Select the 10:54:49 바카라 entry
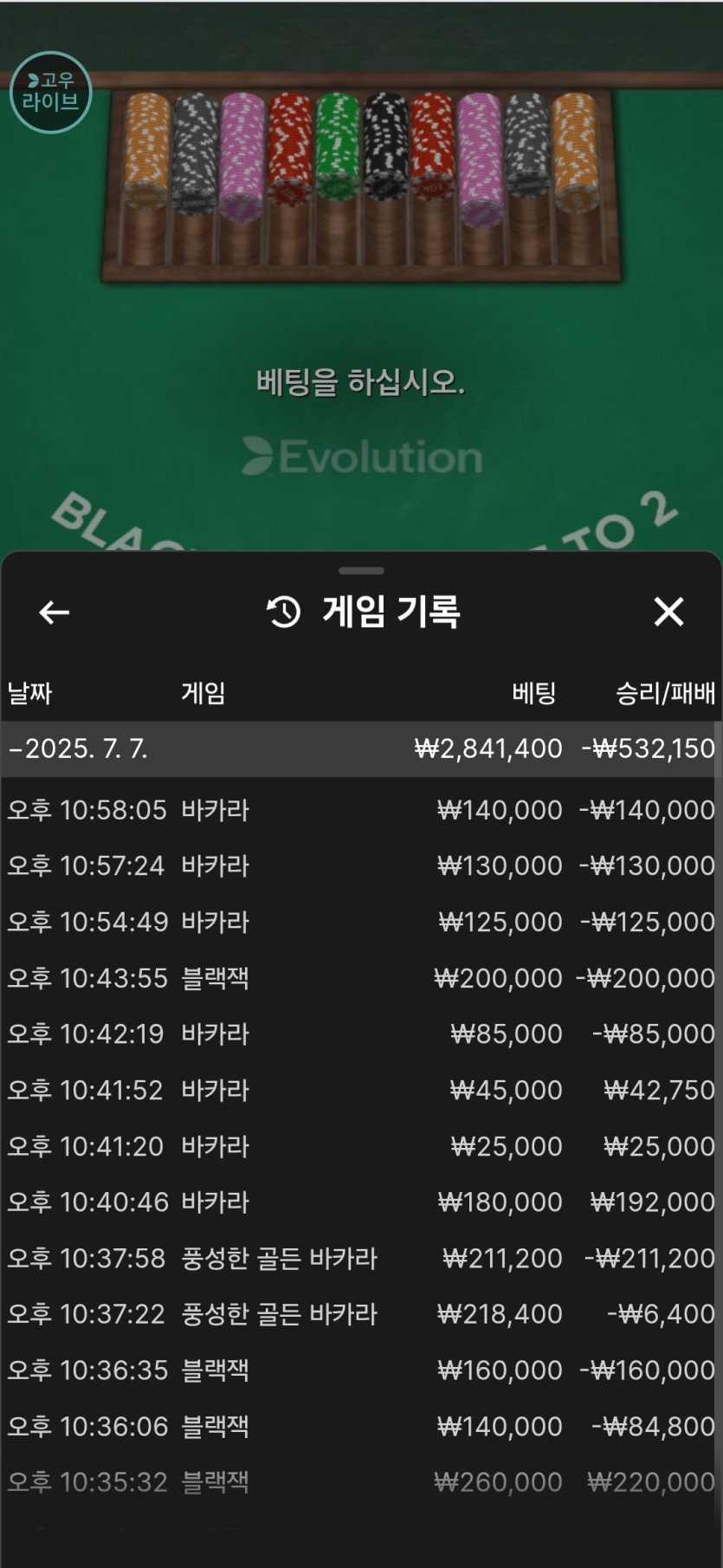 click(x=361, y=922)
